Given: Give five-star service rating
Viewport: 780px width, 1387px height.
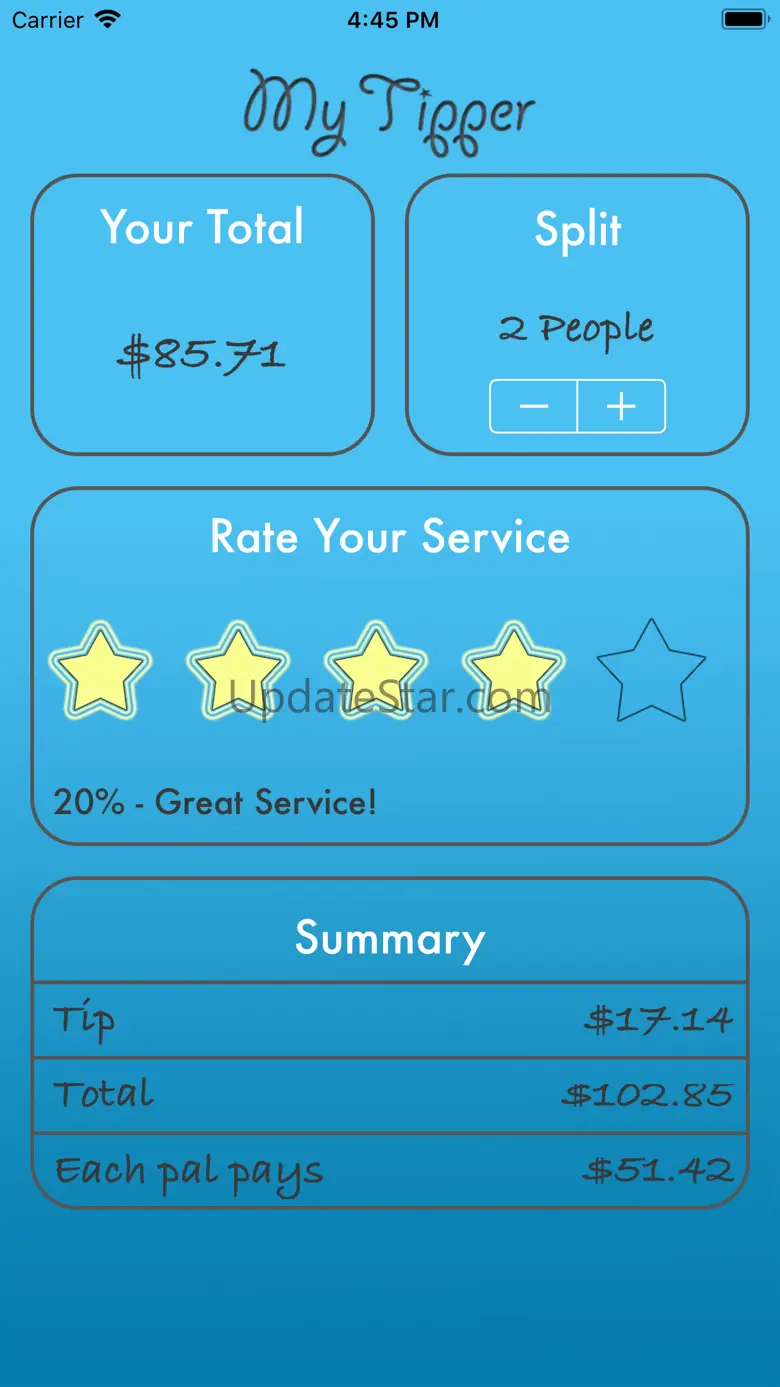Looking at the screenshot, I should (x=651, y=670).
